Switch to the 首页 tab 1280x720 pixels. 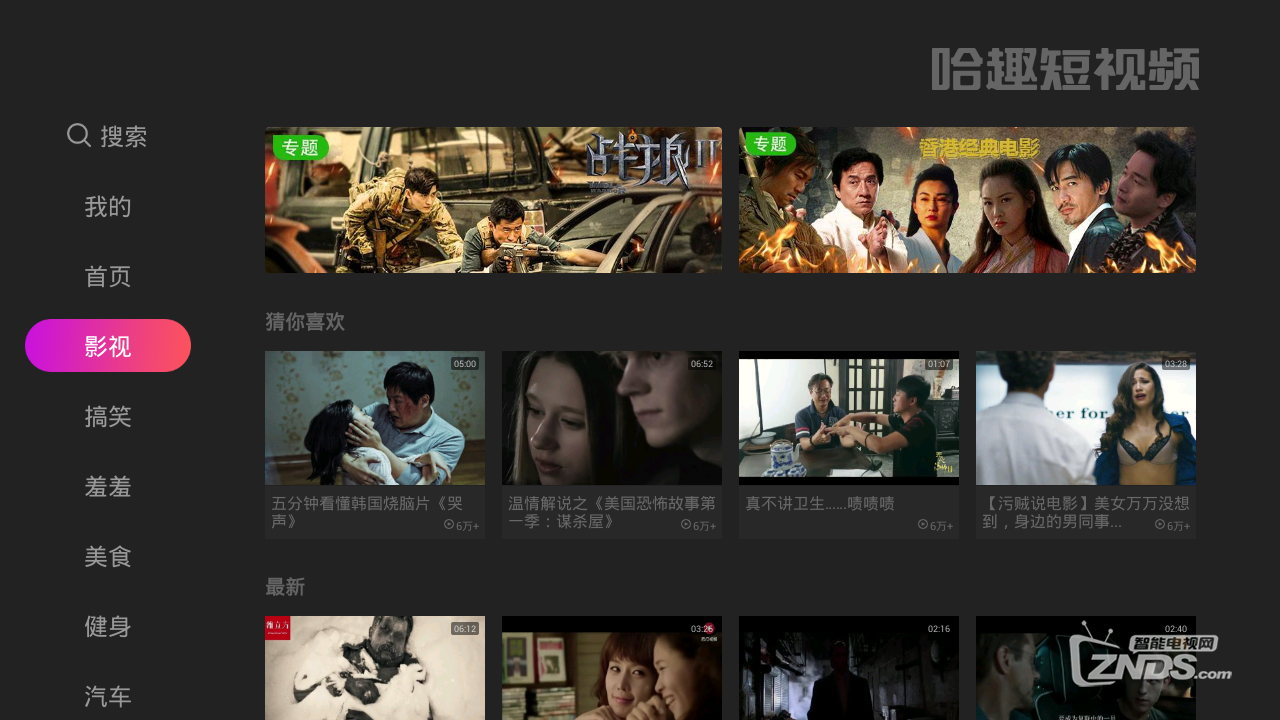point(108,277)
